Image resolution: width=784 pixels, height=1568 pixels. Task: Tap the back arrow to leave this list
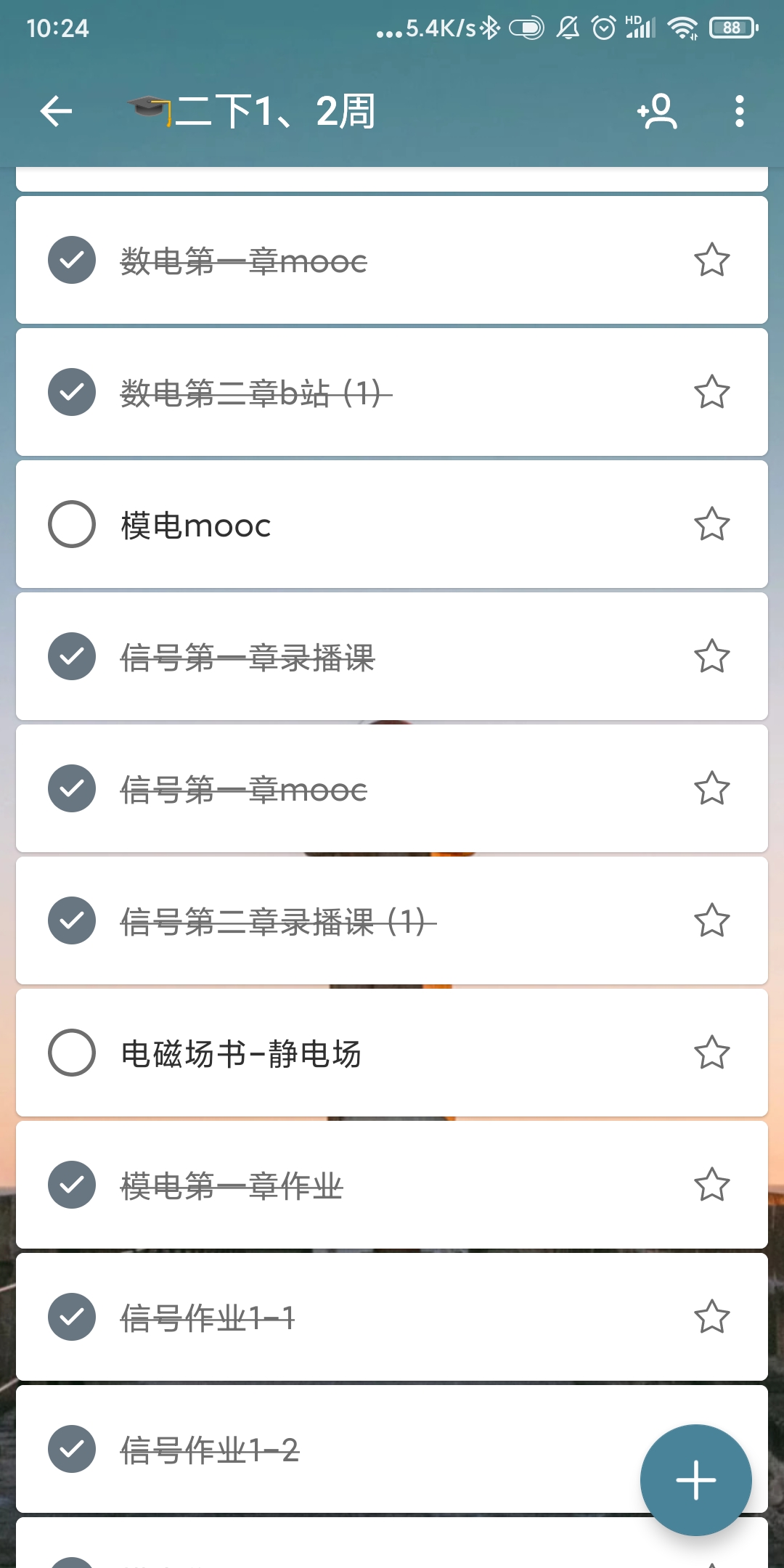57,113
